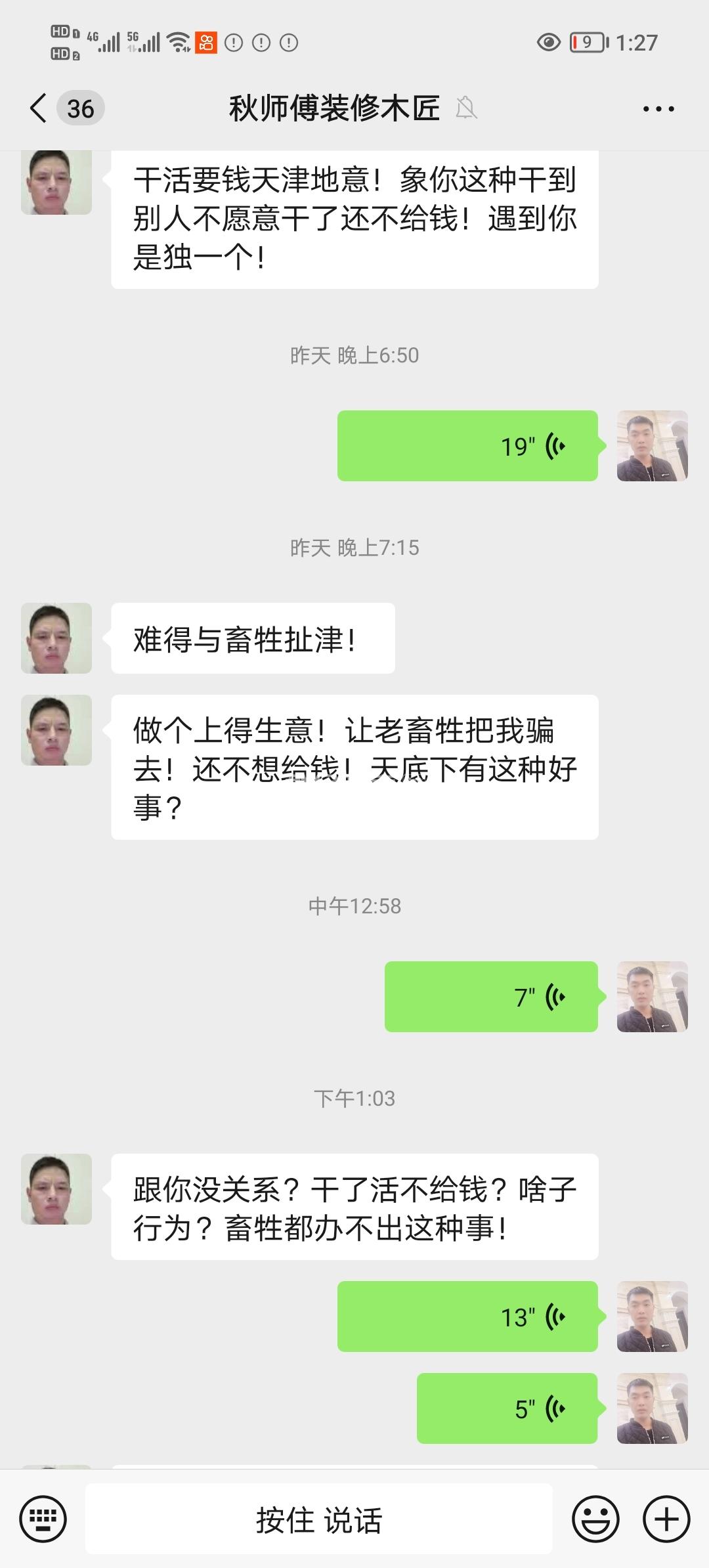Open my avatar beside the 19-second voice message
709x1568 pixels.
pos(652,446)
